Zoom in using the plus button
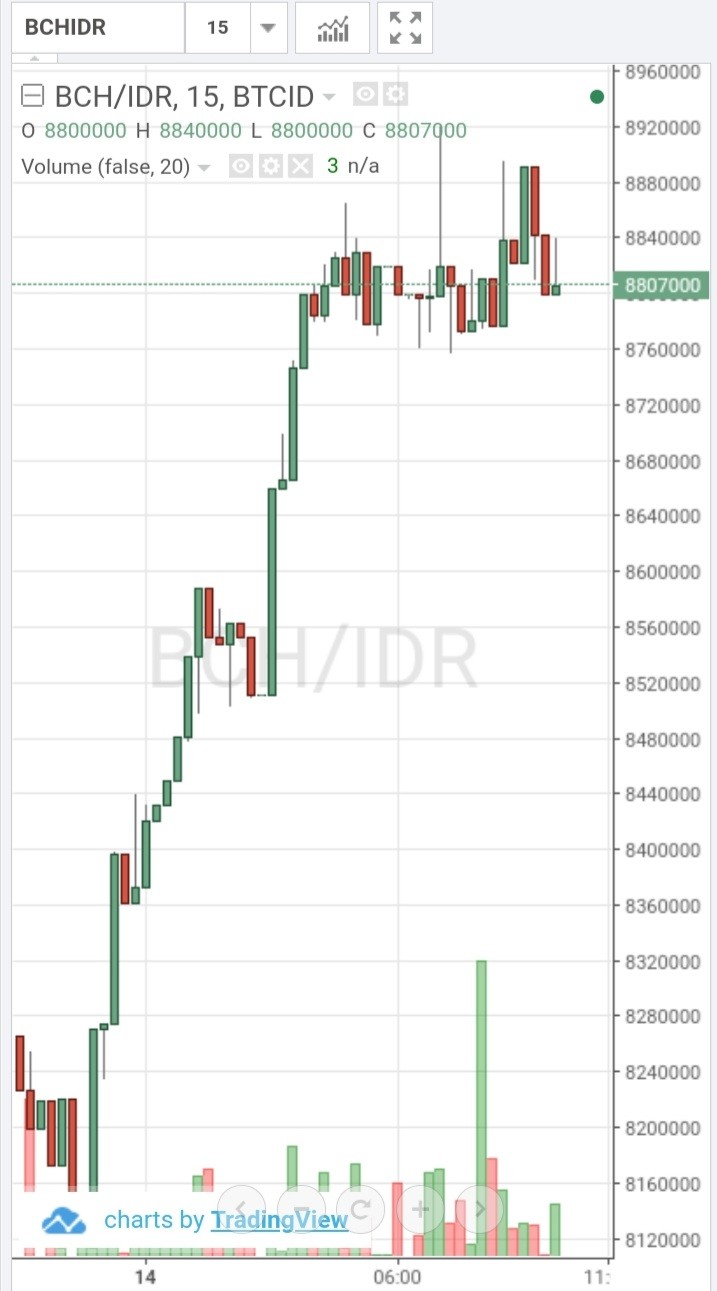Screen dimensions: 717x1291 click(420, 1207)
